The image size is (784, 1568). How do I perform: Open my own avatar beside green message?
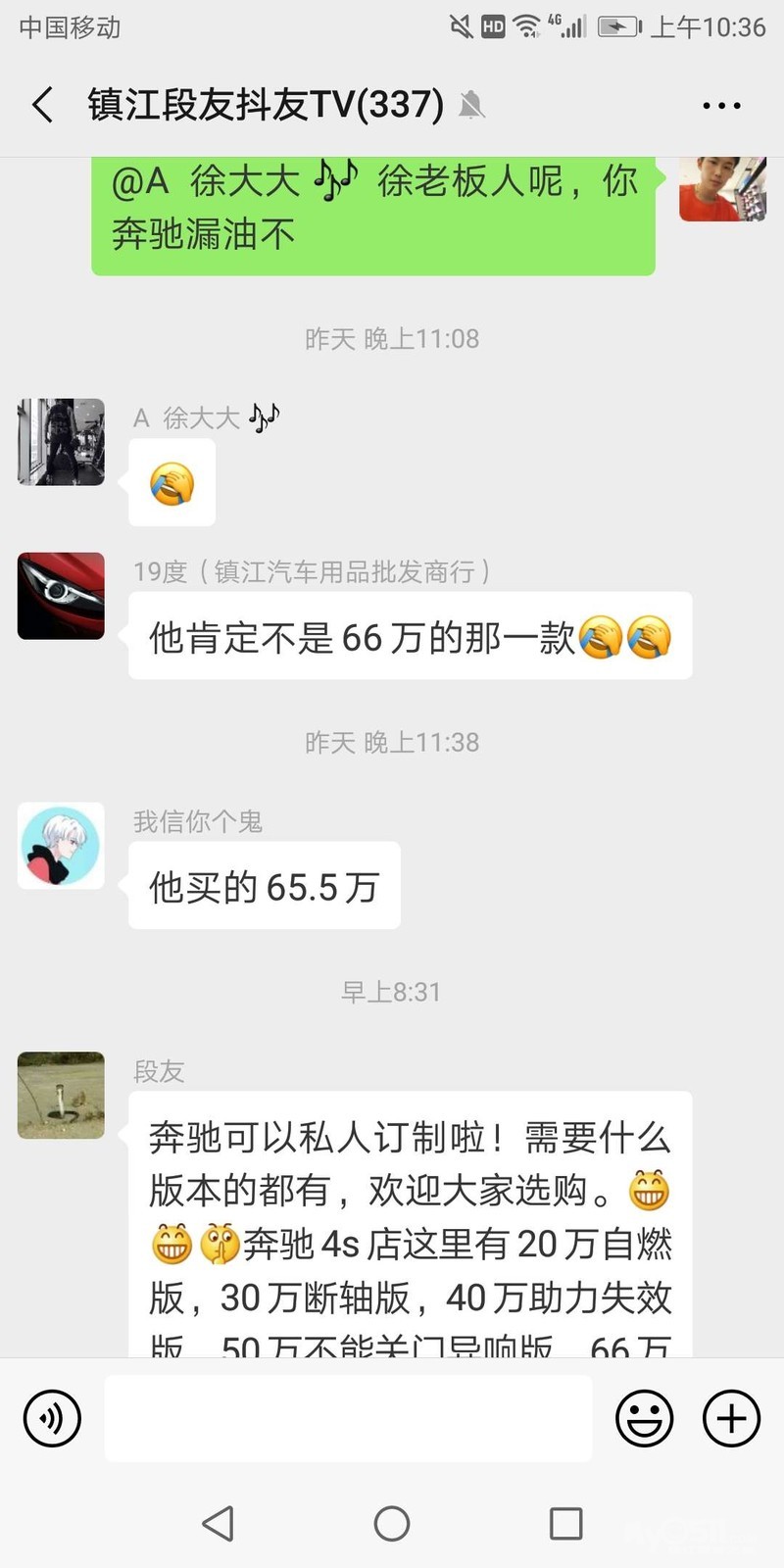pos(723,189)
